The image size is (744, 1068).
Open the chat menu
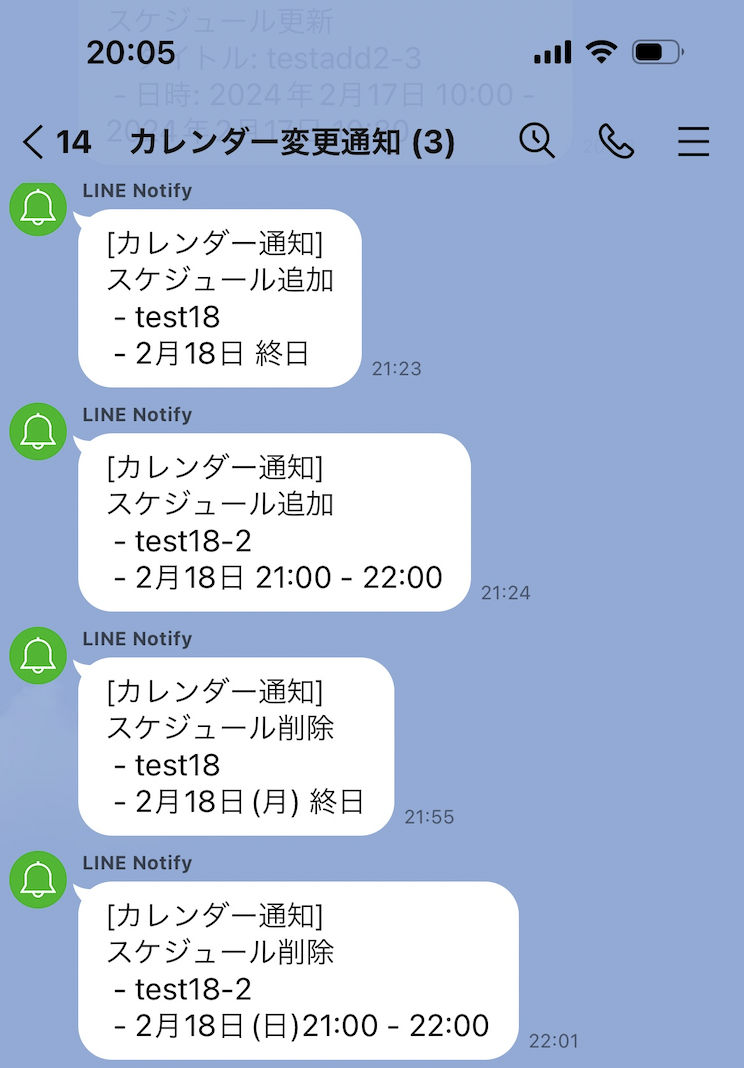693,142
